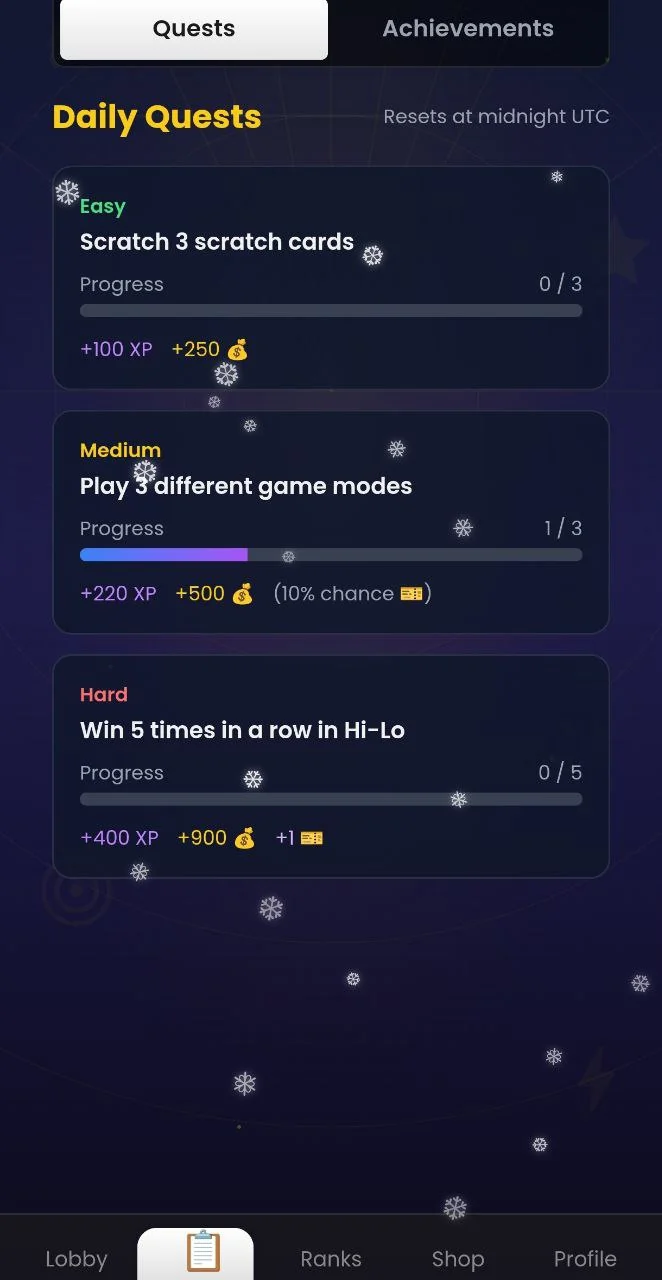Open the Scratch 3 scratch cards quest

(x=331, y=278)
